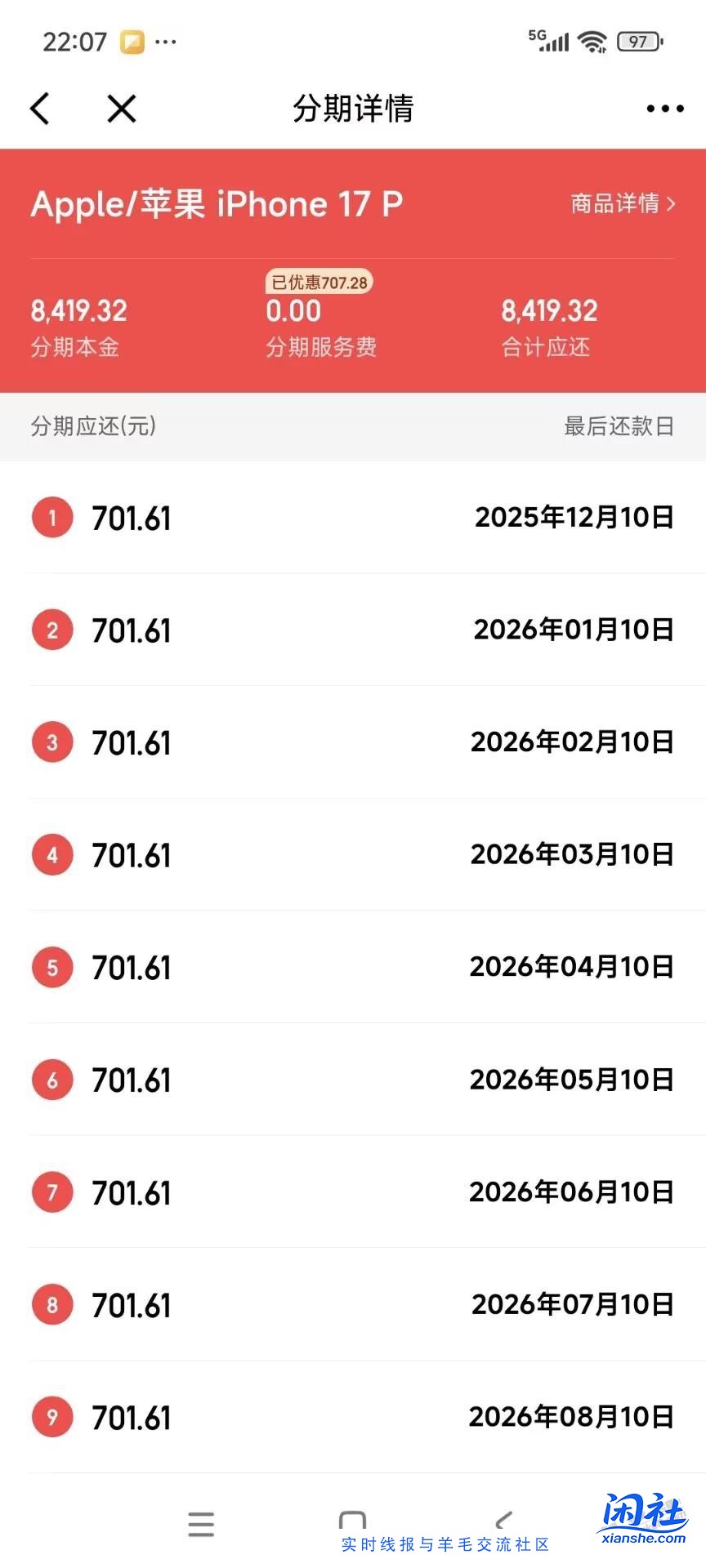Screen dimensions: 706x1568
Task: Select installment number 5 red badge
Action: (51, 968)
